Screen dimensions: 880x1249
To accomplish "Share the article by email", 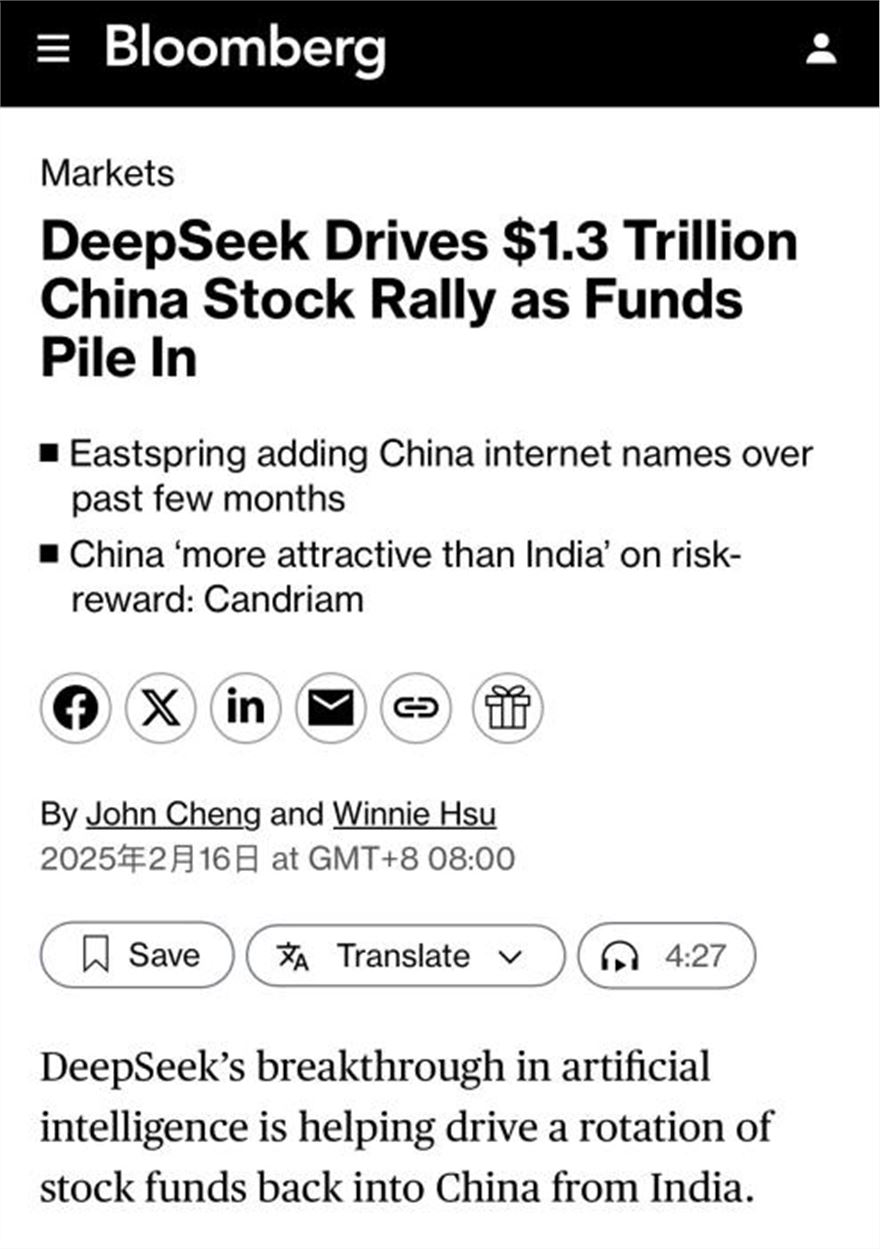I will 331,708.
